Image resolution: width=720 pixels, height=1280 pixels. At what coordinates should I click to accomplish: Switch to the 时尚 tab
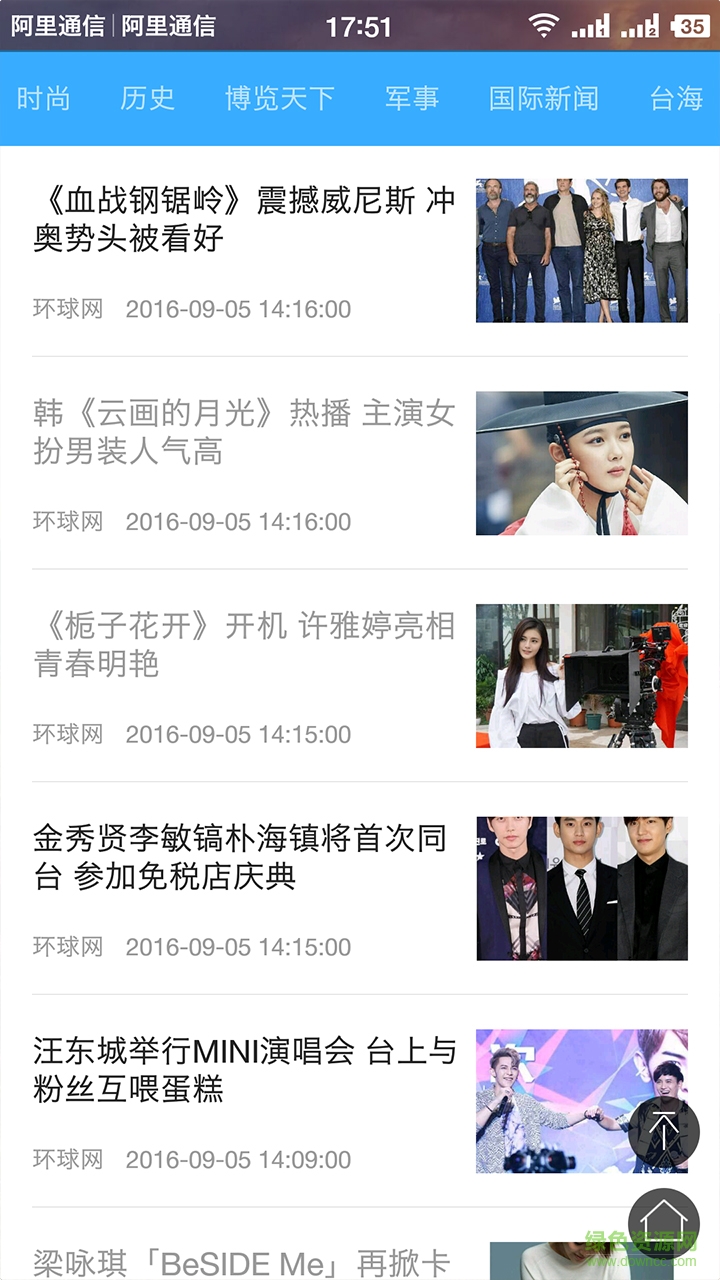[x=44, y=98]
